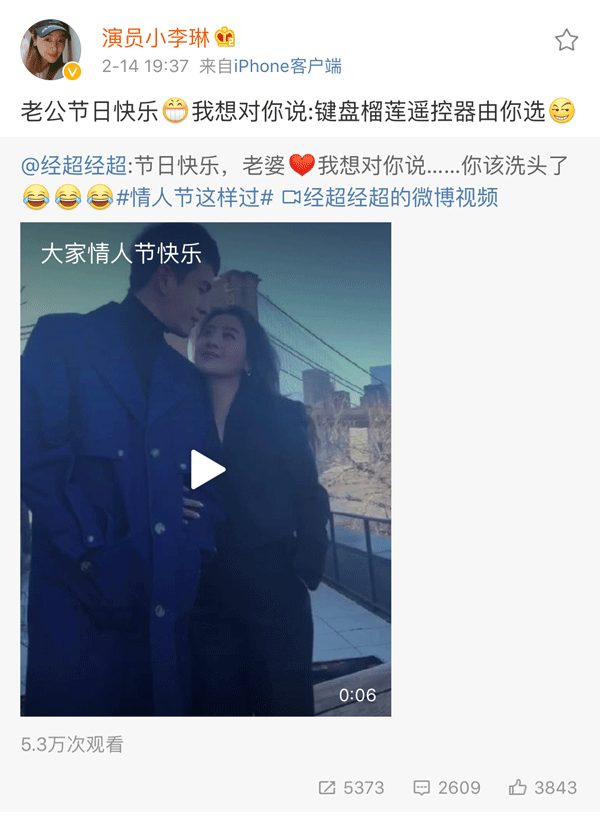Repost this Weibo post

coord(351,787)
